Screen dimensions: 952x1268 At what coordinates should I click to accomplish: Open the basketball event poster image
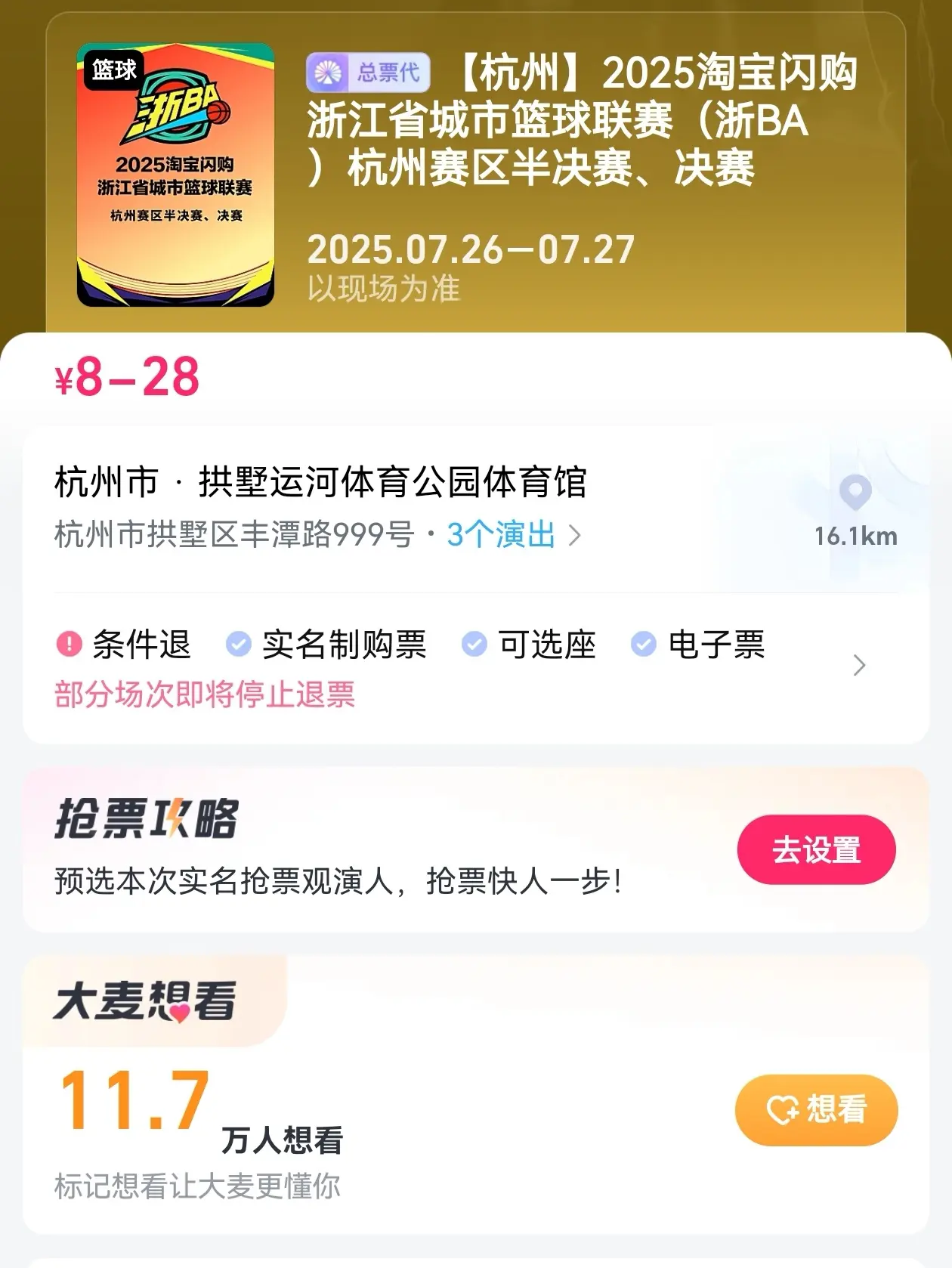point(175,175)
